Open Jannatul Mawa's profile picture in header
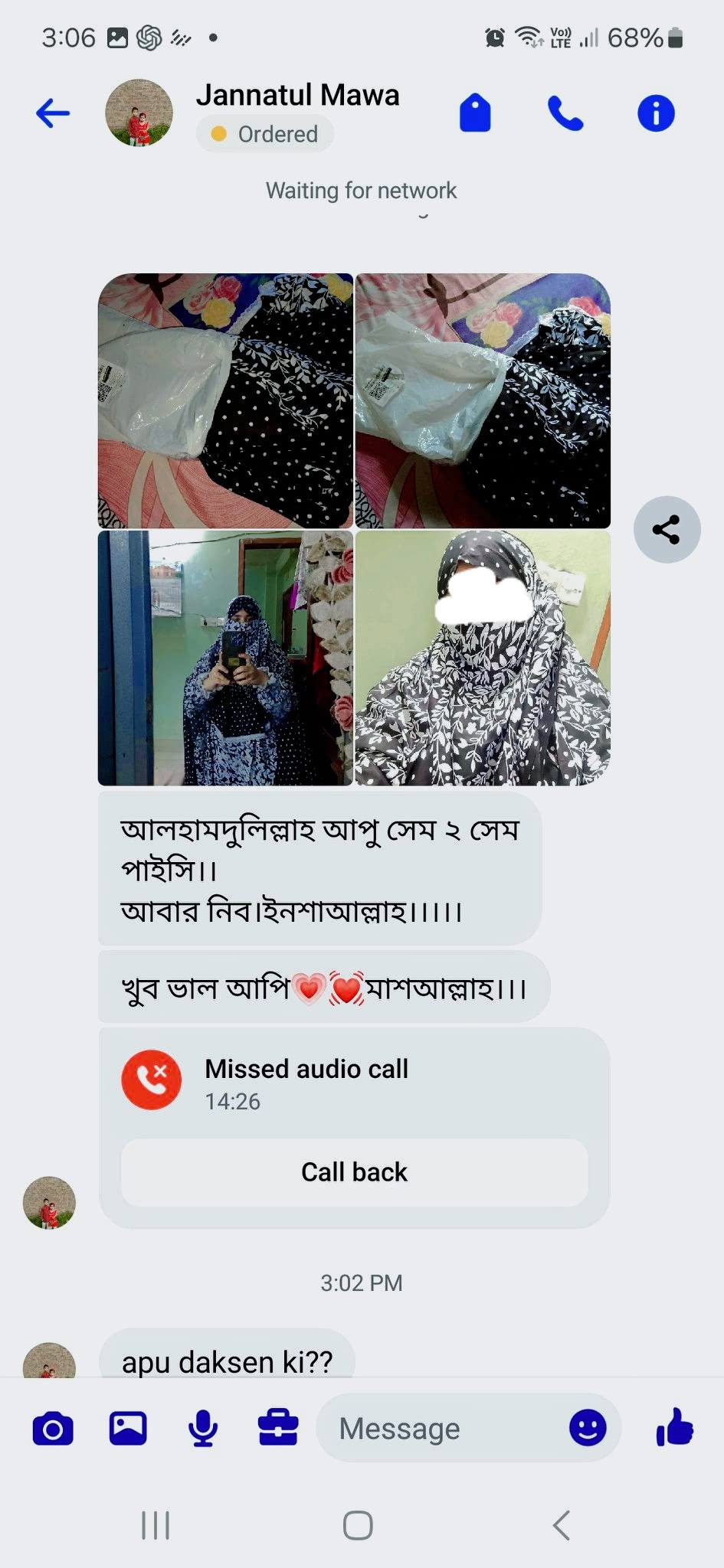 point(139,113)
